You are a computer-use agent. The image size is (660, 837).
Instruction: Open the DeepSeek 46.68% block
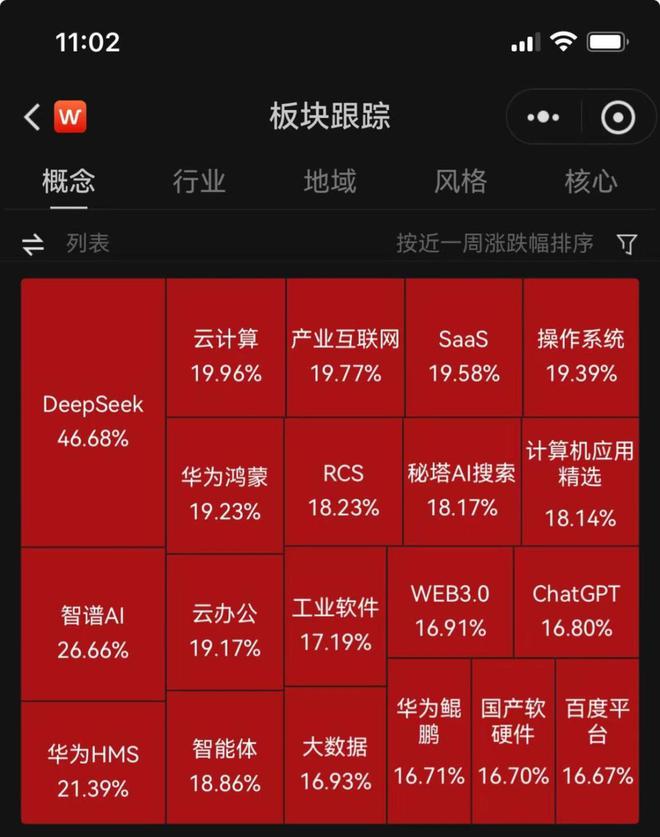(93, 413)
